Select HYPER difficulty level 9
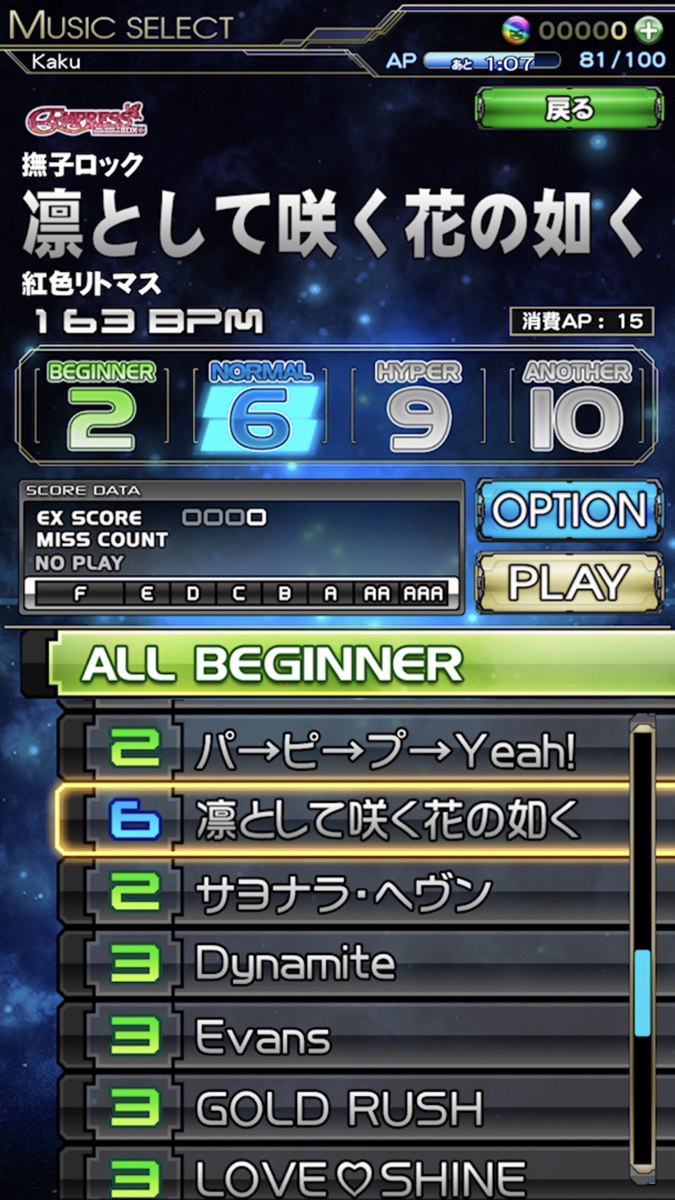 tap(418, 406)
